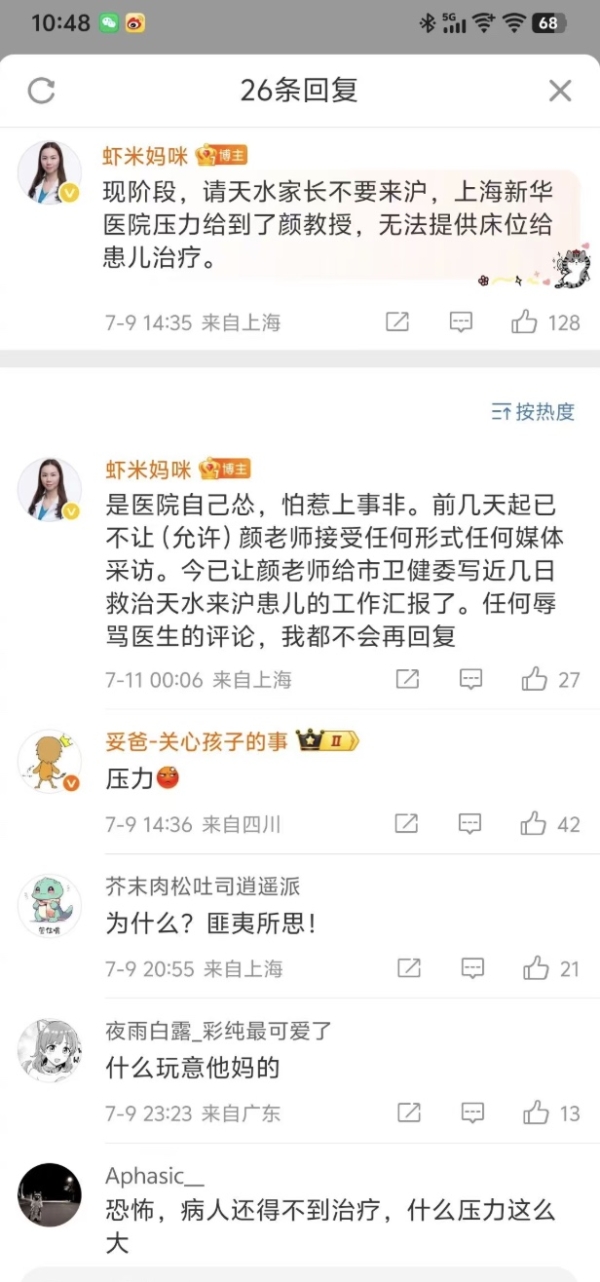
Task: Reply to 夜雨白露_彩纯最可爱了's comment
Action: click(x=472, y=1113)
